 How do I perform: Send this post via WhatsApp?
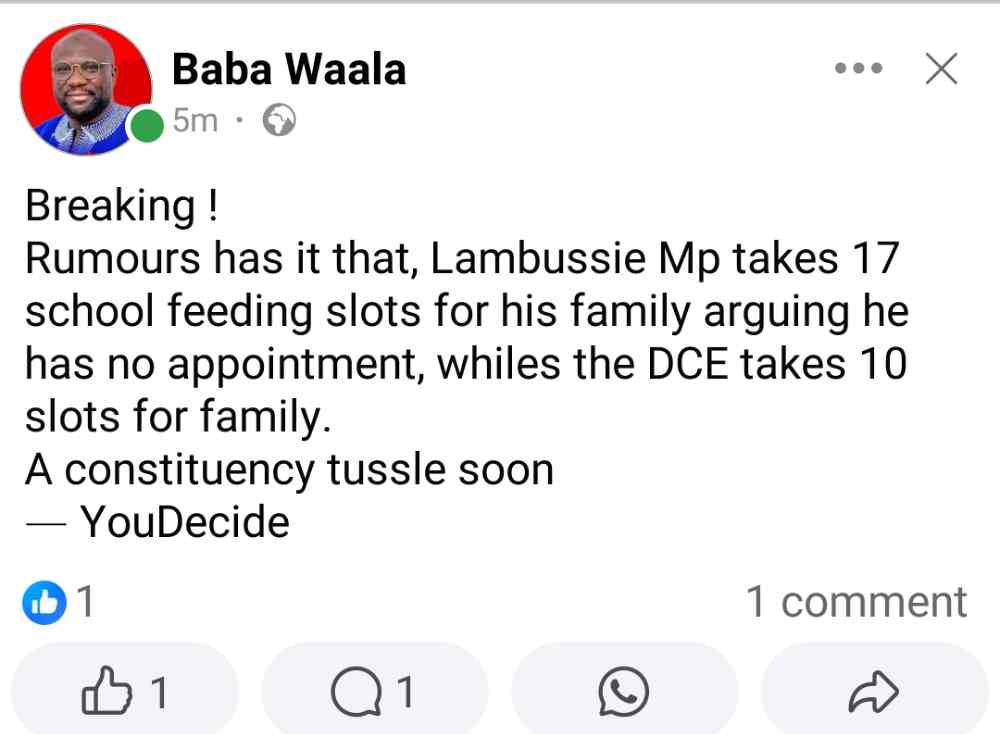[x=624, y=692]
